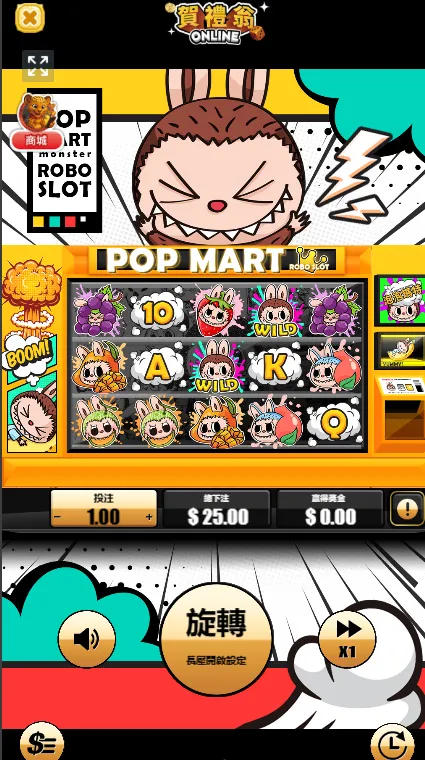Increase the bet amount with plus
The height and width of the screenshot is (760, 425).
[149, 518]
